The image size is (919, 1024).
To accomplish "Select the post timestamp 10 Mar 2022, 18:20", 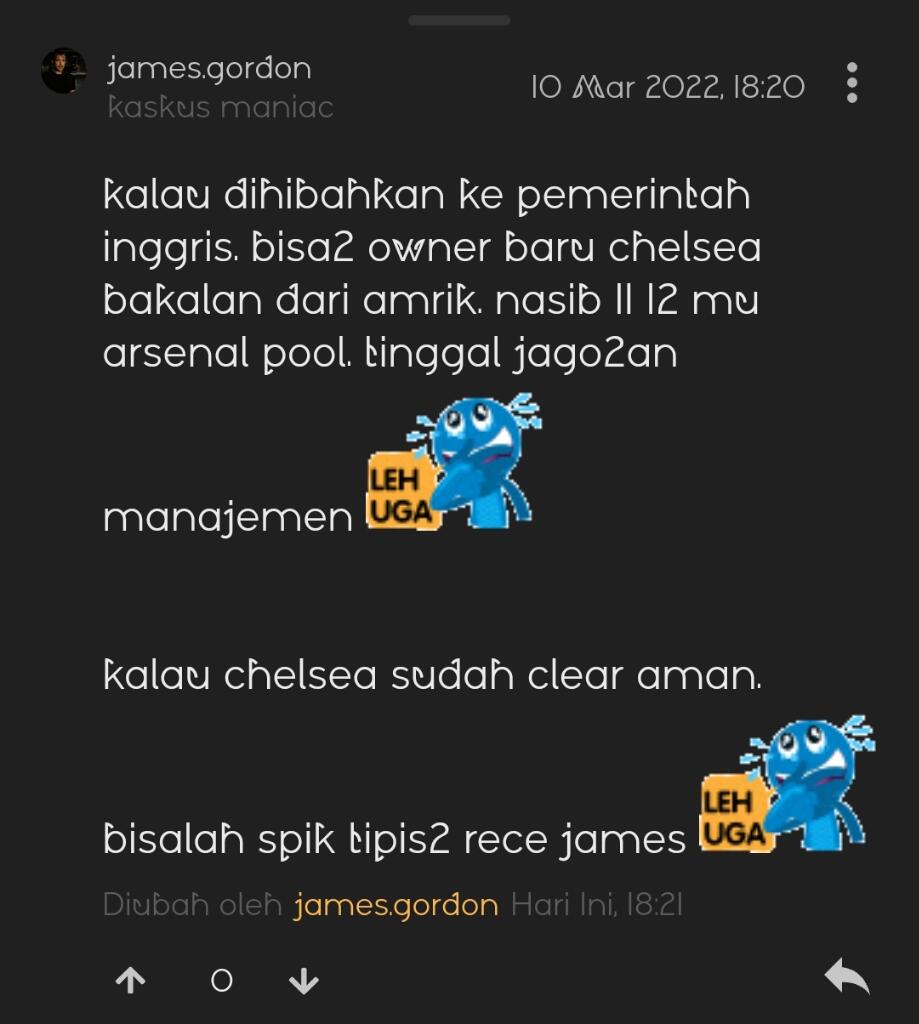I will coord(667,87).
